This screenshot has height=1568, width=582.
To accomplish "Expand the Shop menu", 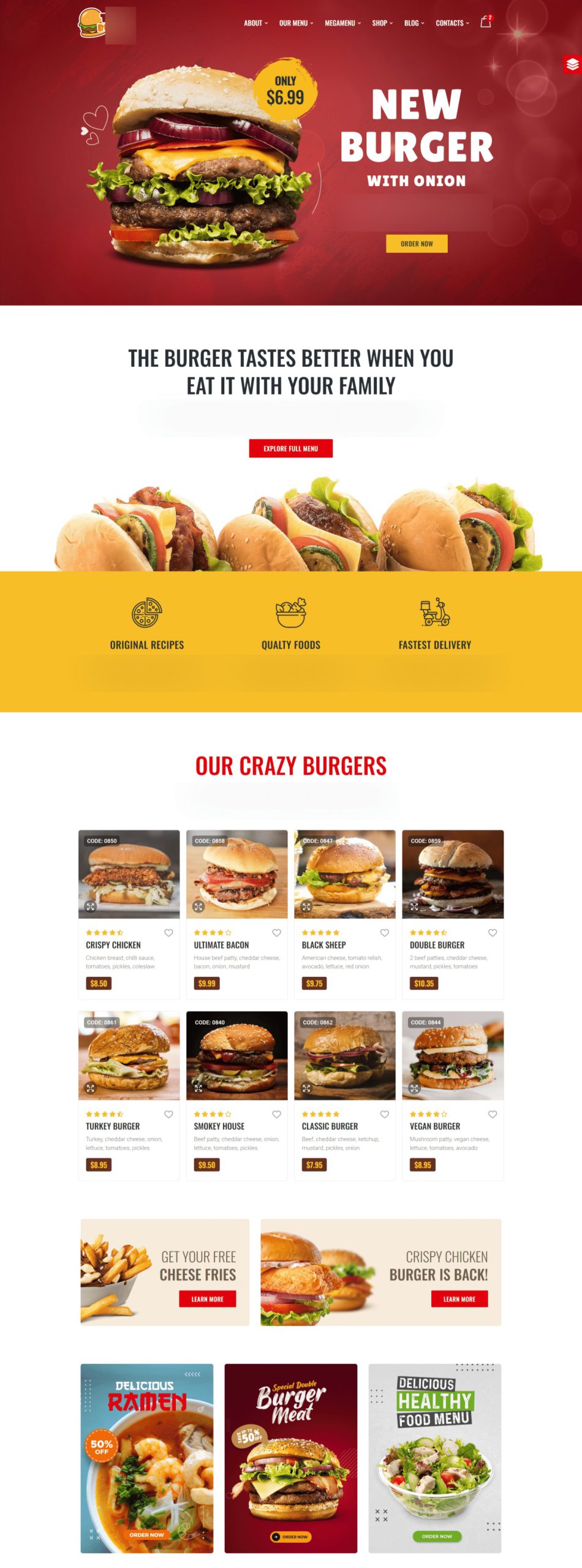I will coord(382,23).
